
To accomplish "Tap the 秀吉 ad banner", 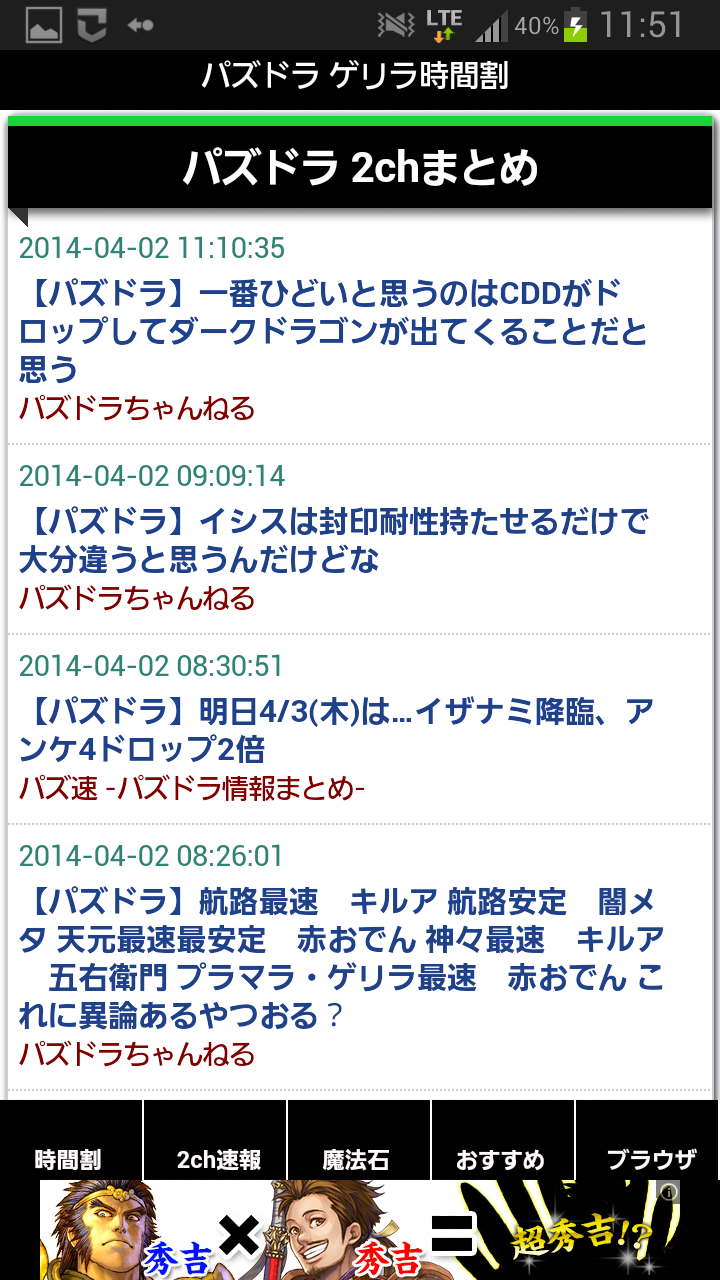I will click(360, 1230).
